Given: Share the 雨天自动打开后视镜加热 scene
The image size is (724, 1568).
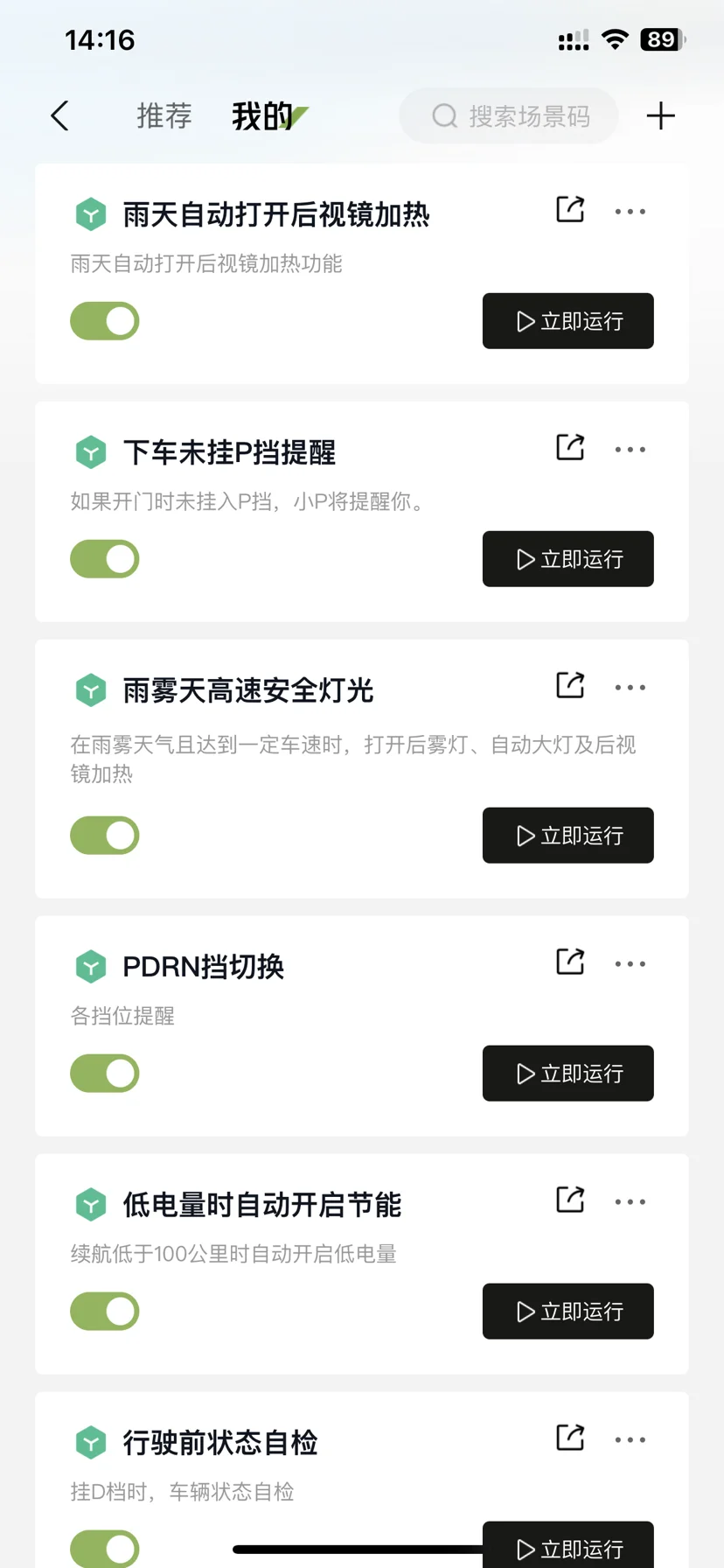Looking at the screenshot, I should [x=570, y=209].
